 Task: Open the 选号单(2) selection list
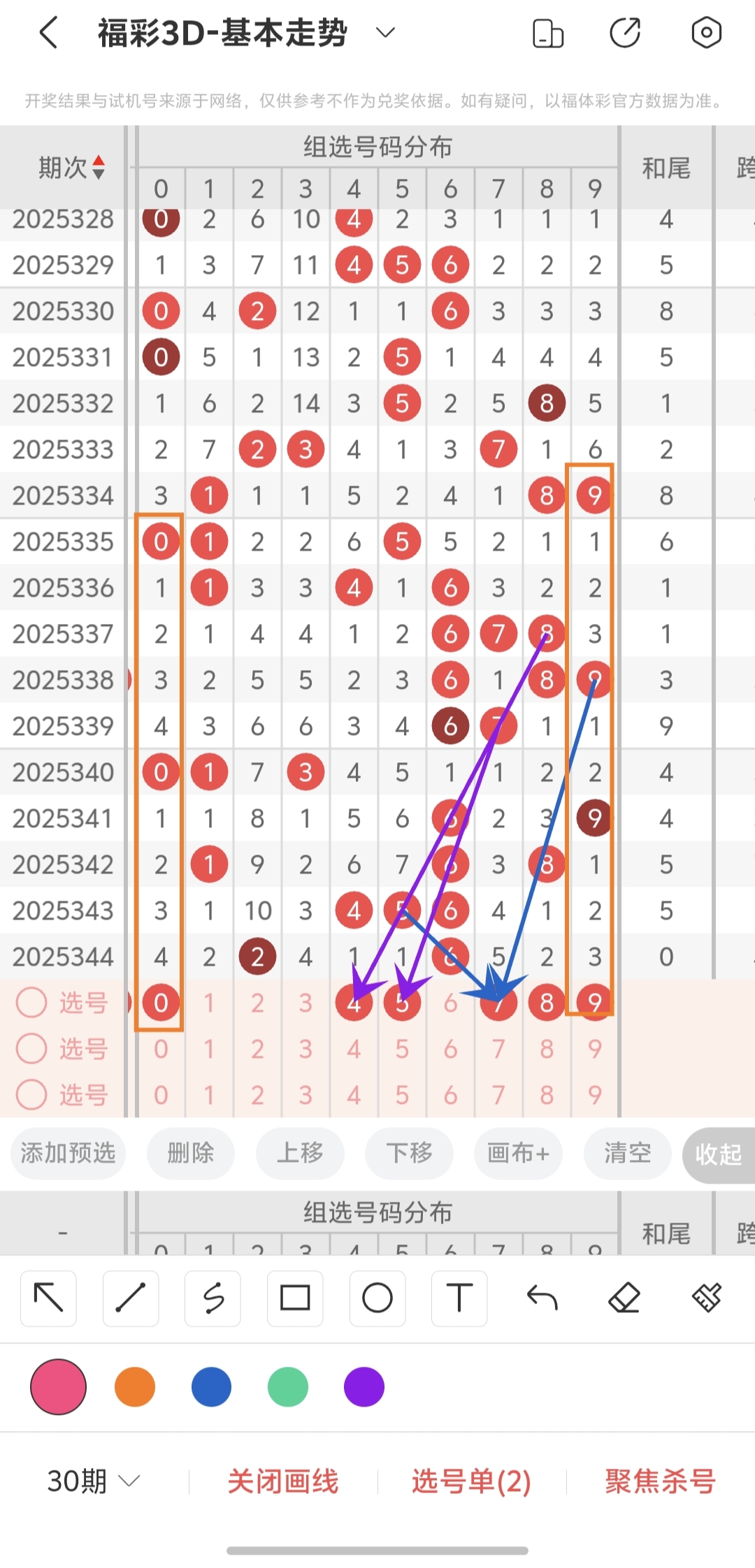pyautogui.click(x=470, y=1479)
